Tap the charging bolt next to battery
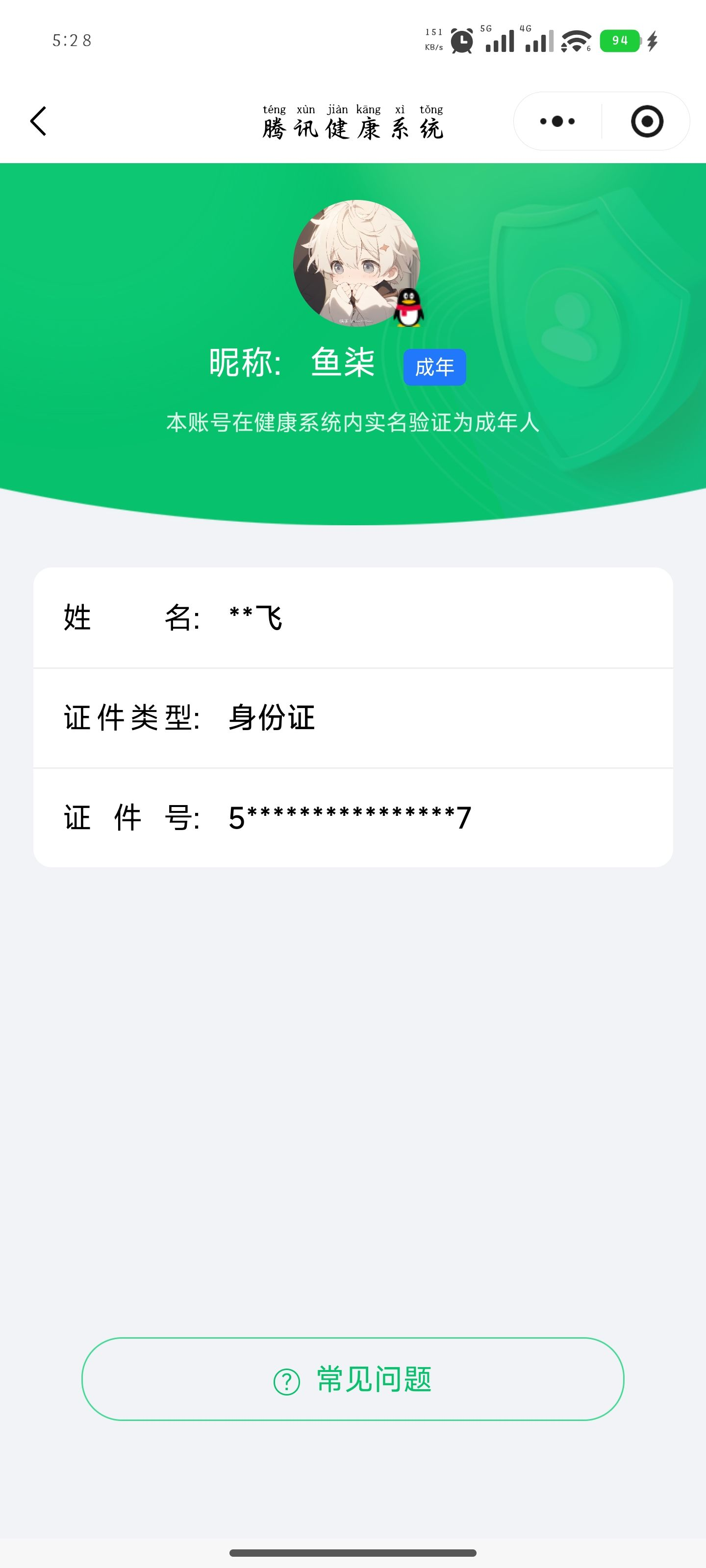Screen dimensions: 706x1568 point(654,40)
